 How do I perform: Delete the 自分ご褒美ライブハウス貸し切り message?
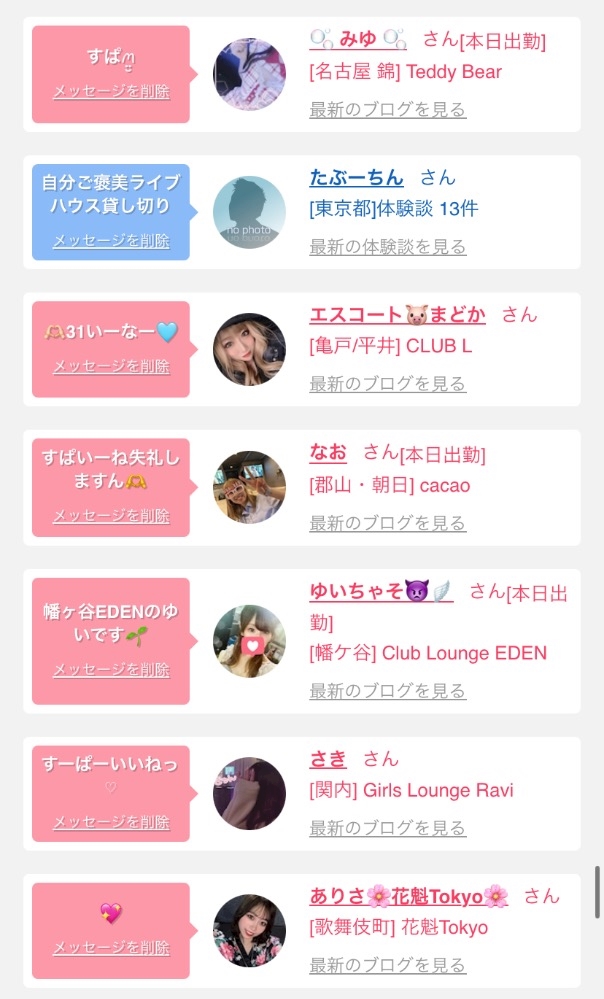click(111, 241)
